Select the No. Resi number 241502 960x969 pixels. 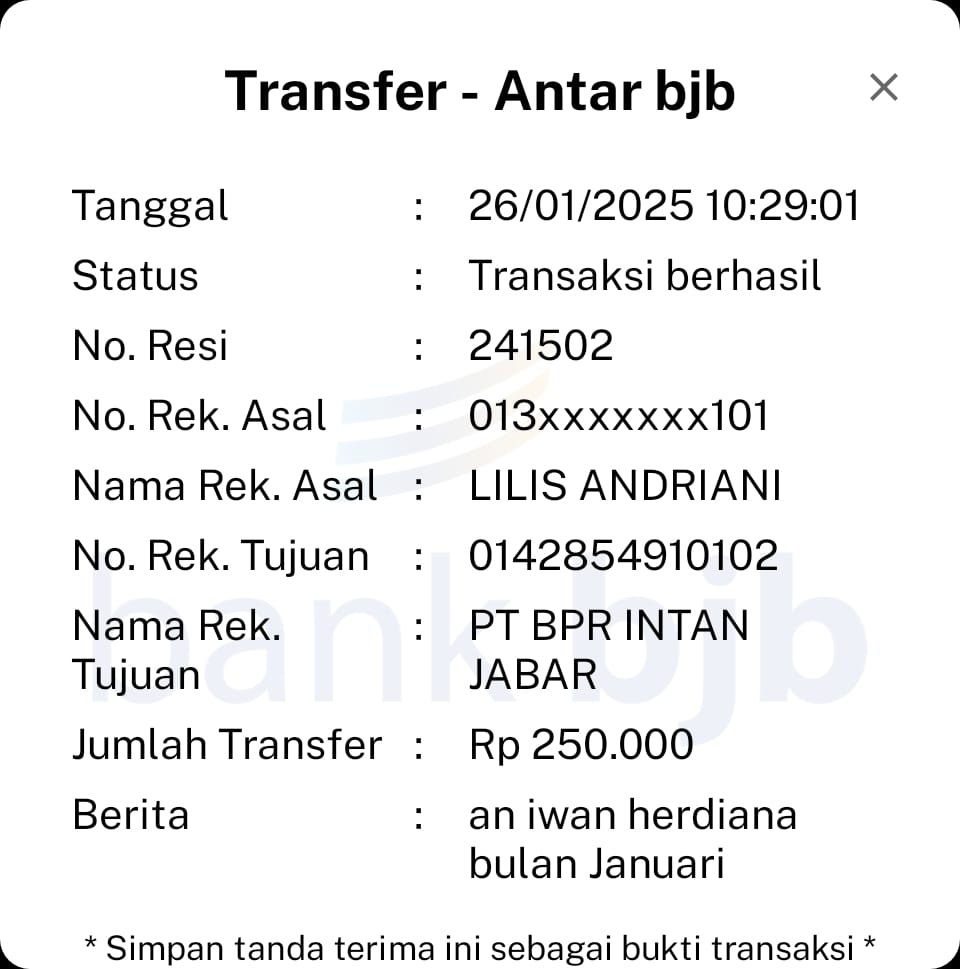pos(541,345)
